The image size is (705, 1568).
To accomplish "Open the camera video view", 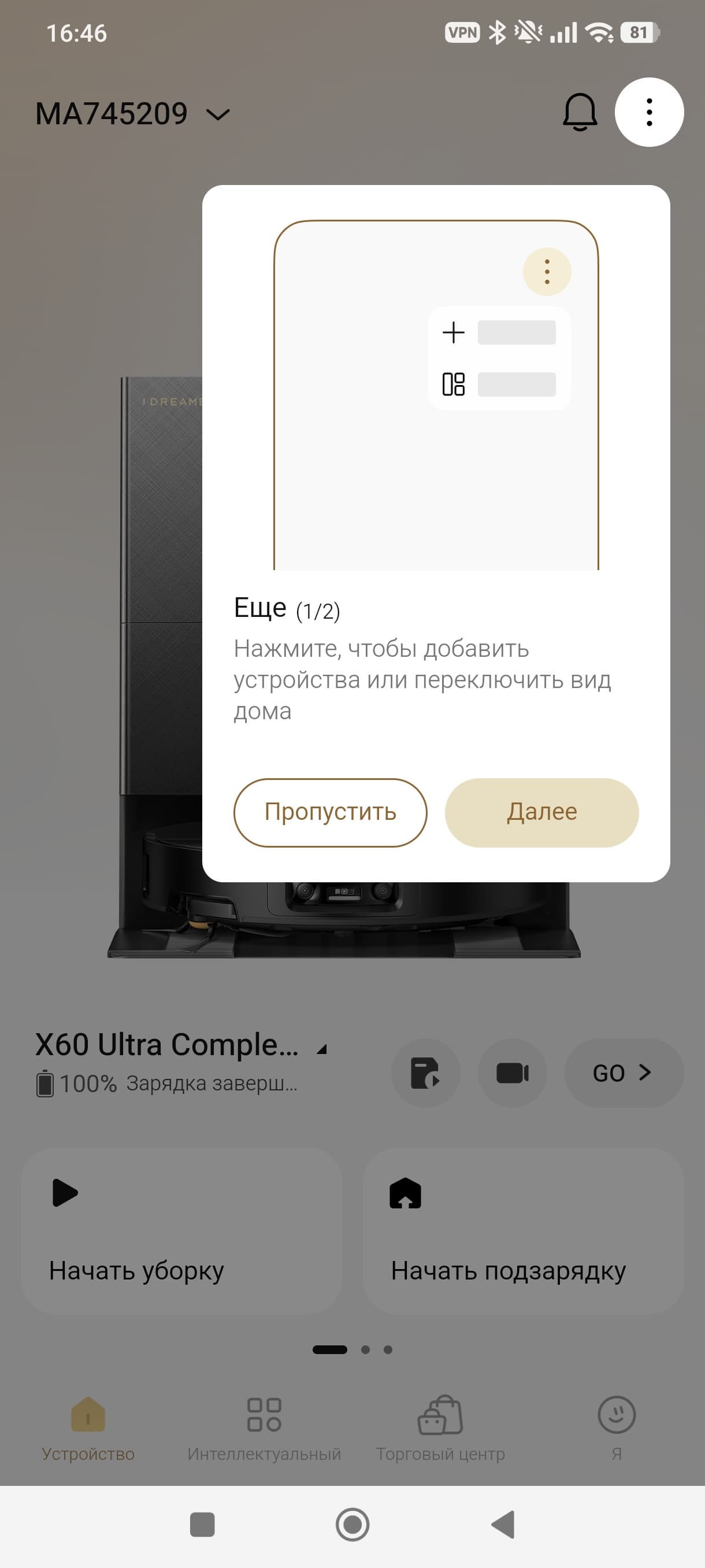I will pyautogui.click(x=512, y=1072).
